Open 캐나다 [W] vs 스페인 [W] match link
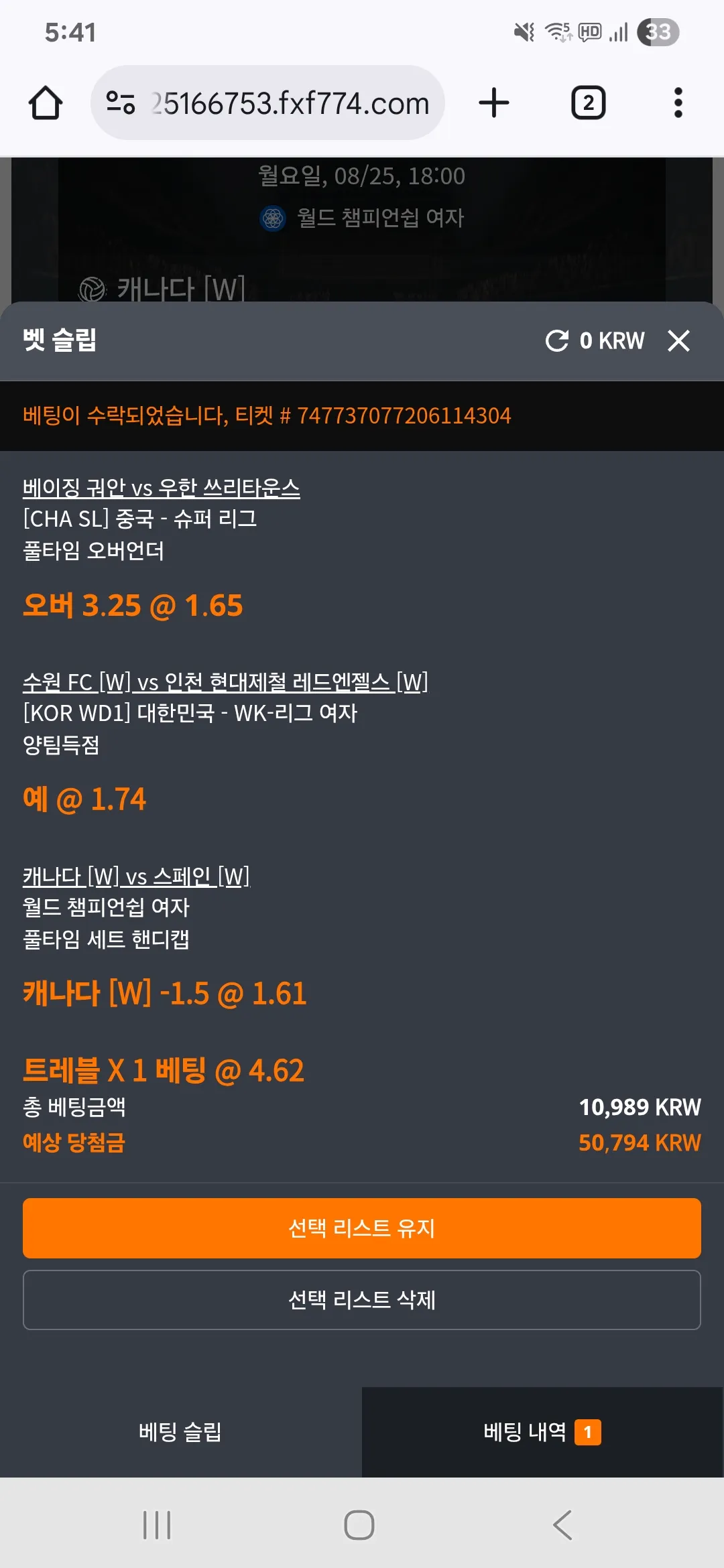724x1568 pixels. pos(136,876)
